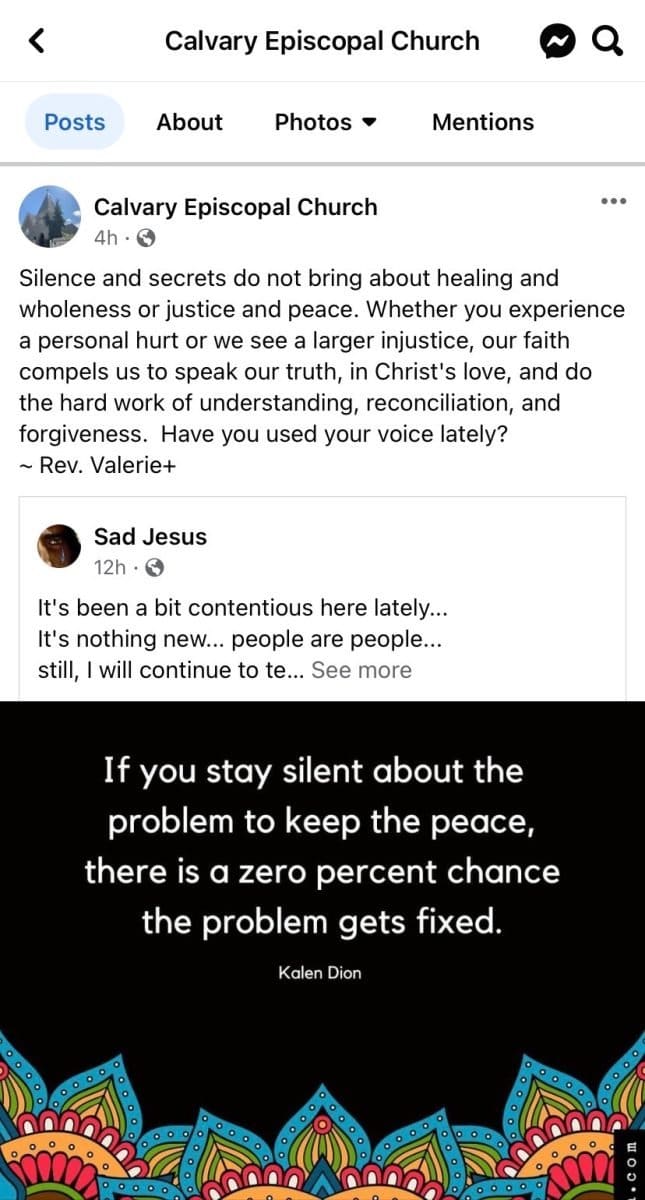The height and width of the screenshot is (1200, 645).
Task: Open Messenger from the header
Action: pos(557,41)
